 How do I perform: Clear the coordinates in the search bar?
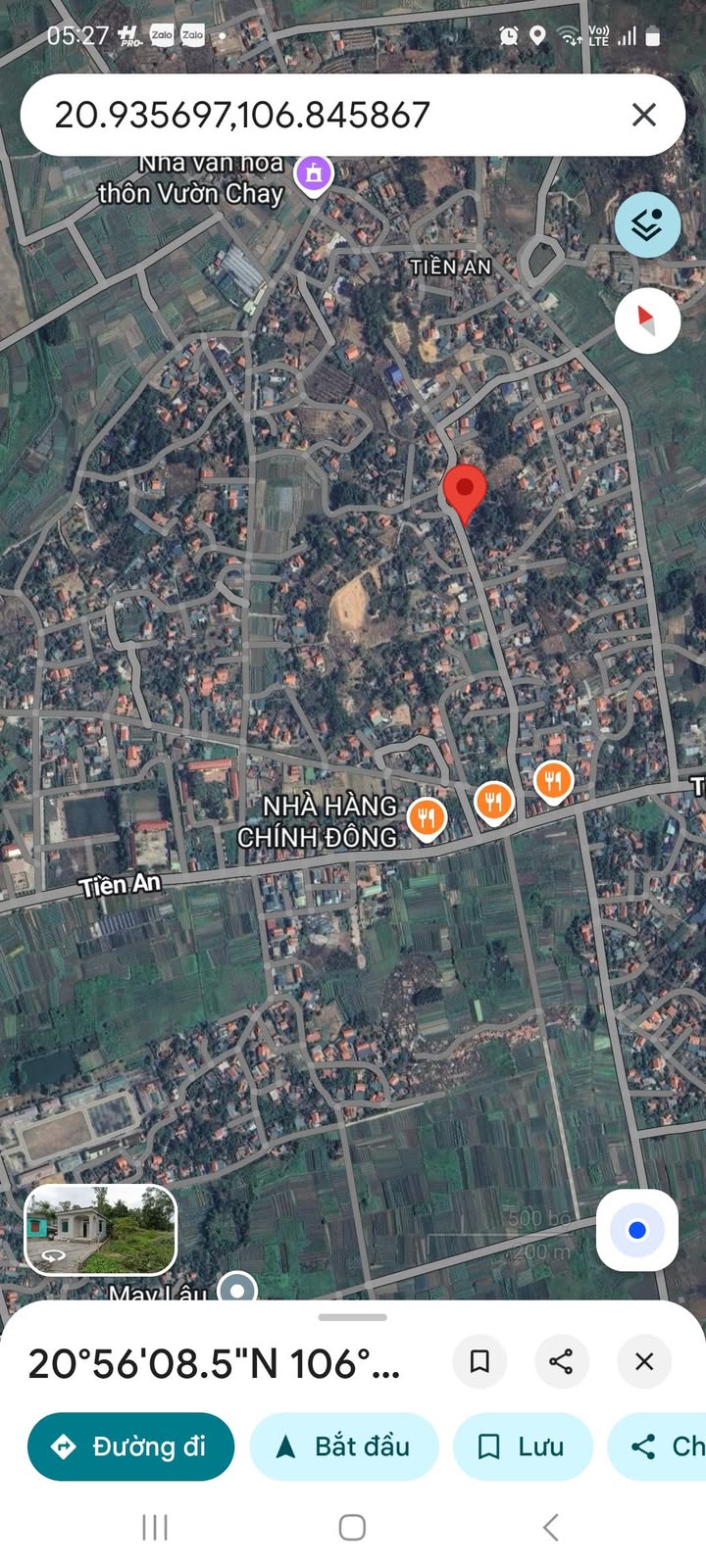tap(643, 115)
